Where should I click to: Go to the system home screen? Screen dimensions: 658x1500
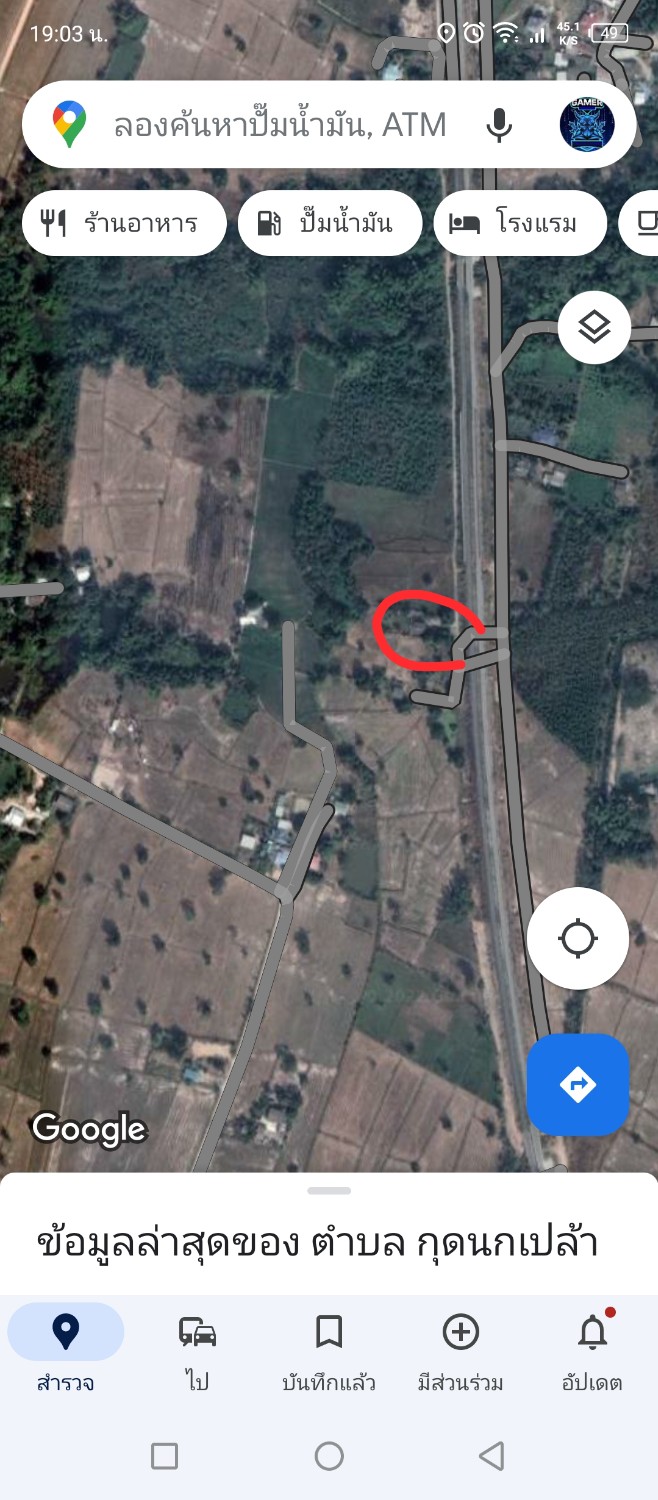tap(329, 1456)
